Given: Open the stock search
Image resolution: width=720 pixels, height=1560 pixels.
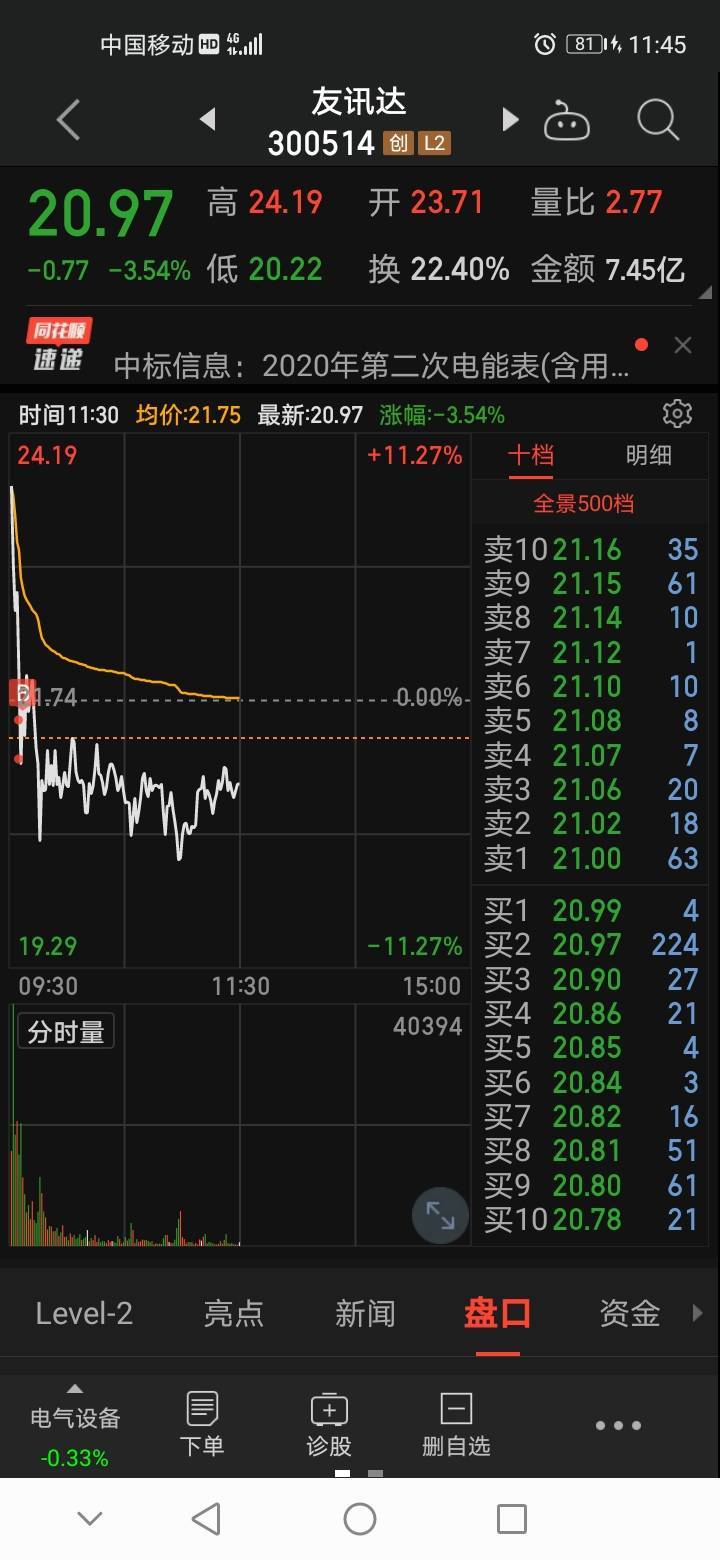Looking at the screenshot, I should tap(658, 121).
